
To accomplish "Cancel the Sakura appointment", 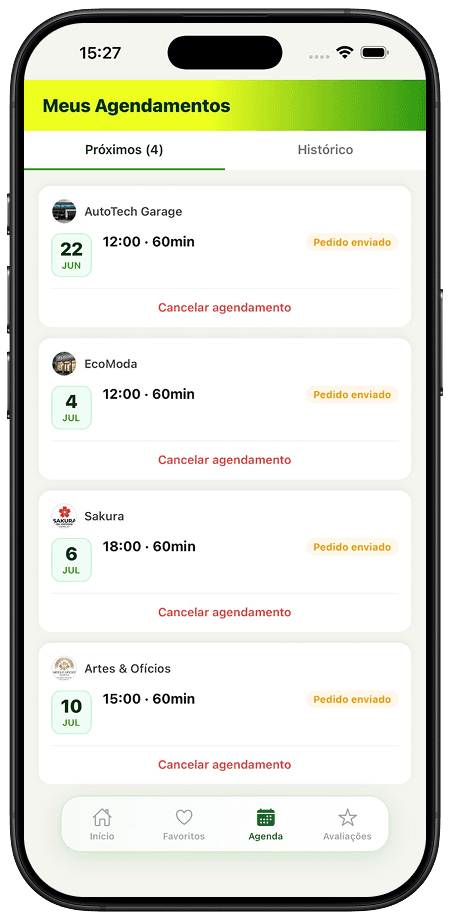I will point(225,613).
